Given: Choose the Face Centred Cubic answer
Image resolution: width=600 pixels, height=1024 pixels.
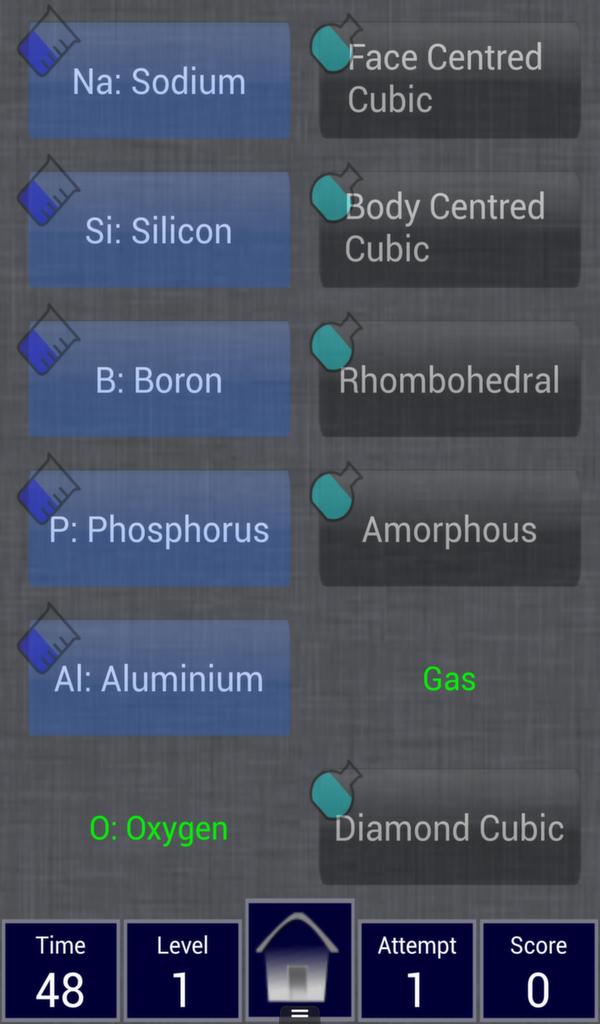Looking at the screenshot, I should [x=449, y=80].
